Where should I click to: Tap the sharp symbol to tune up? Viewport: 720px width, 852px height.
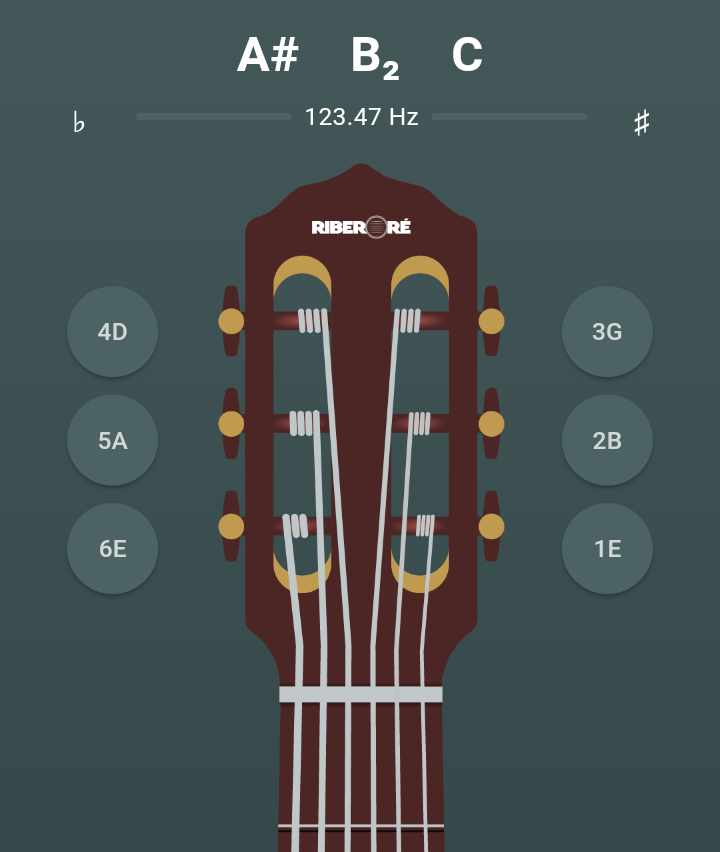(x=641, y=120)
